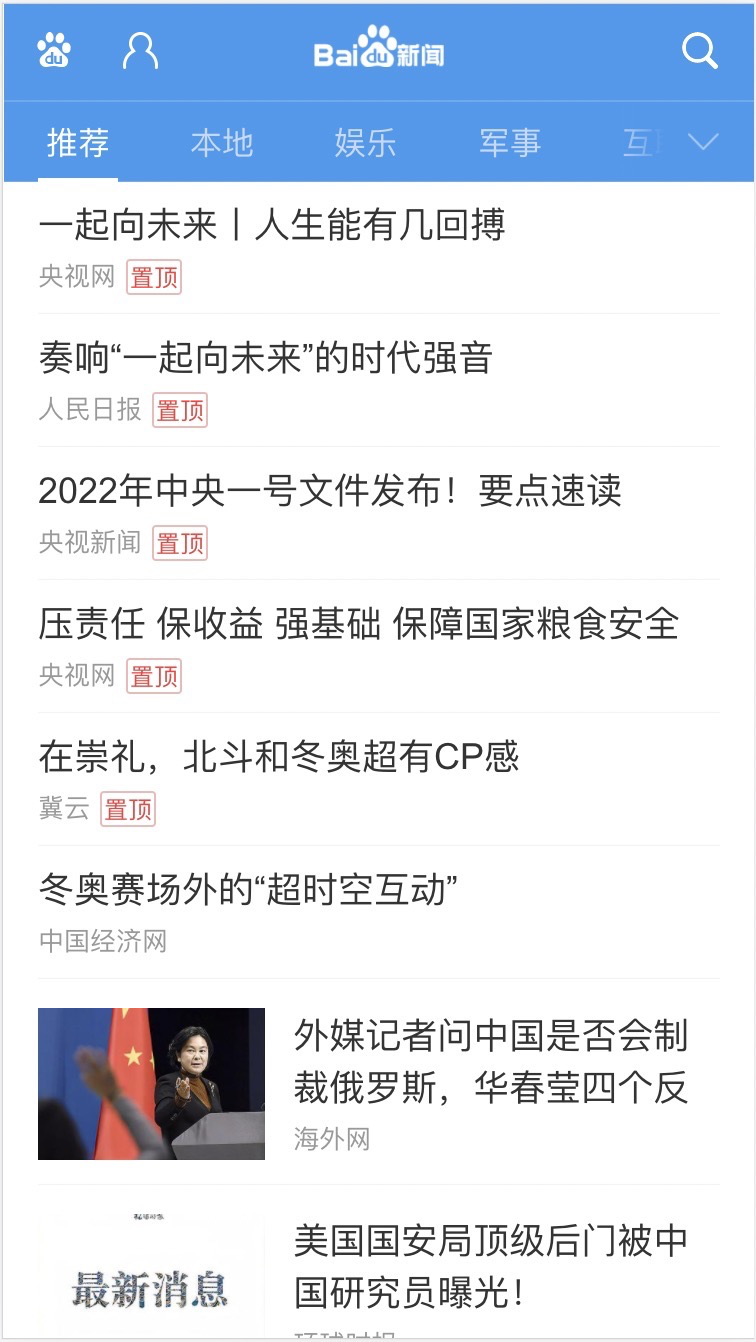Image resolution: width=756 pixels, height=1342 pixels.
Task: View article 压责任 保收益 强基础
Action: click(358, 624)
